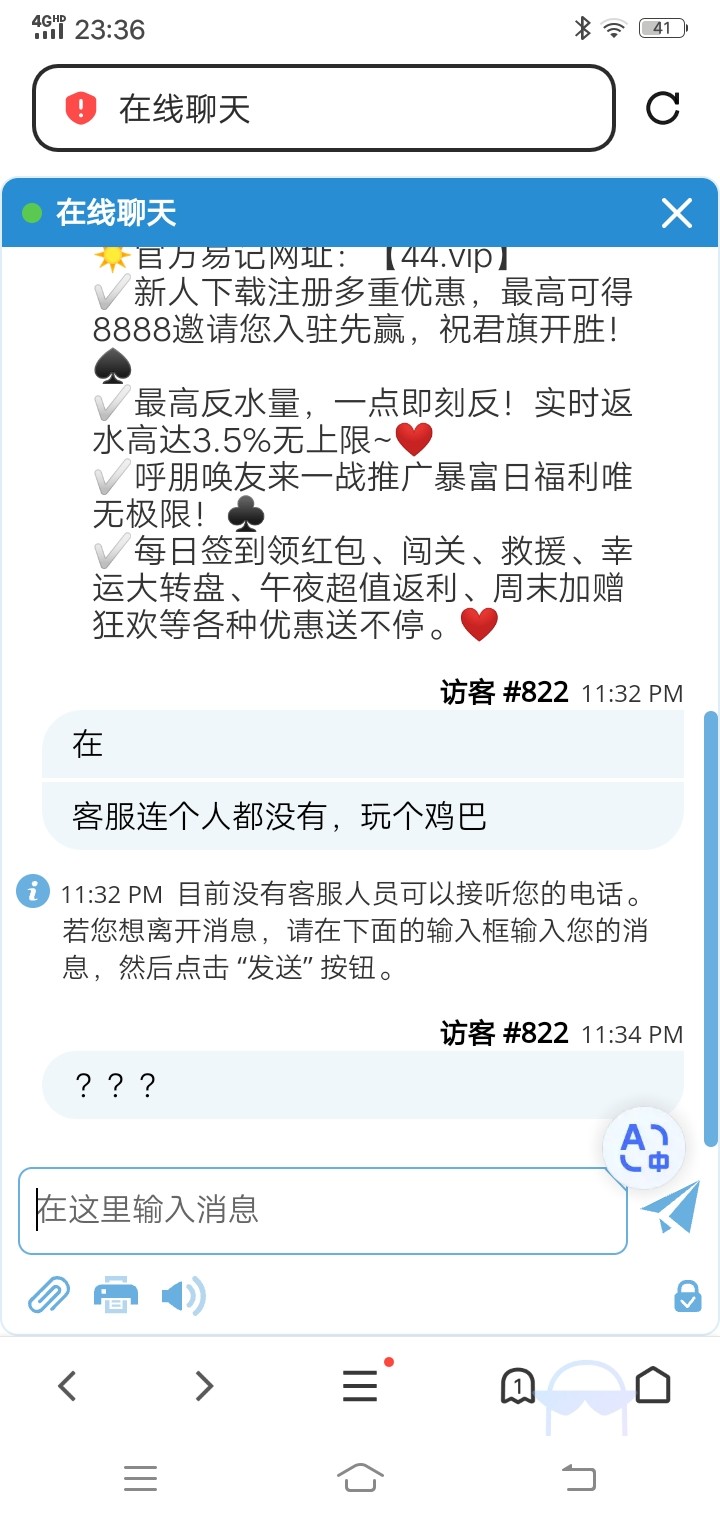Print the chat transcript via the printer icon
720x1520 pixels.
(x=116, y=1295)
